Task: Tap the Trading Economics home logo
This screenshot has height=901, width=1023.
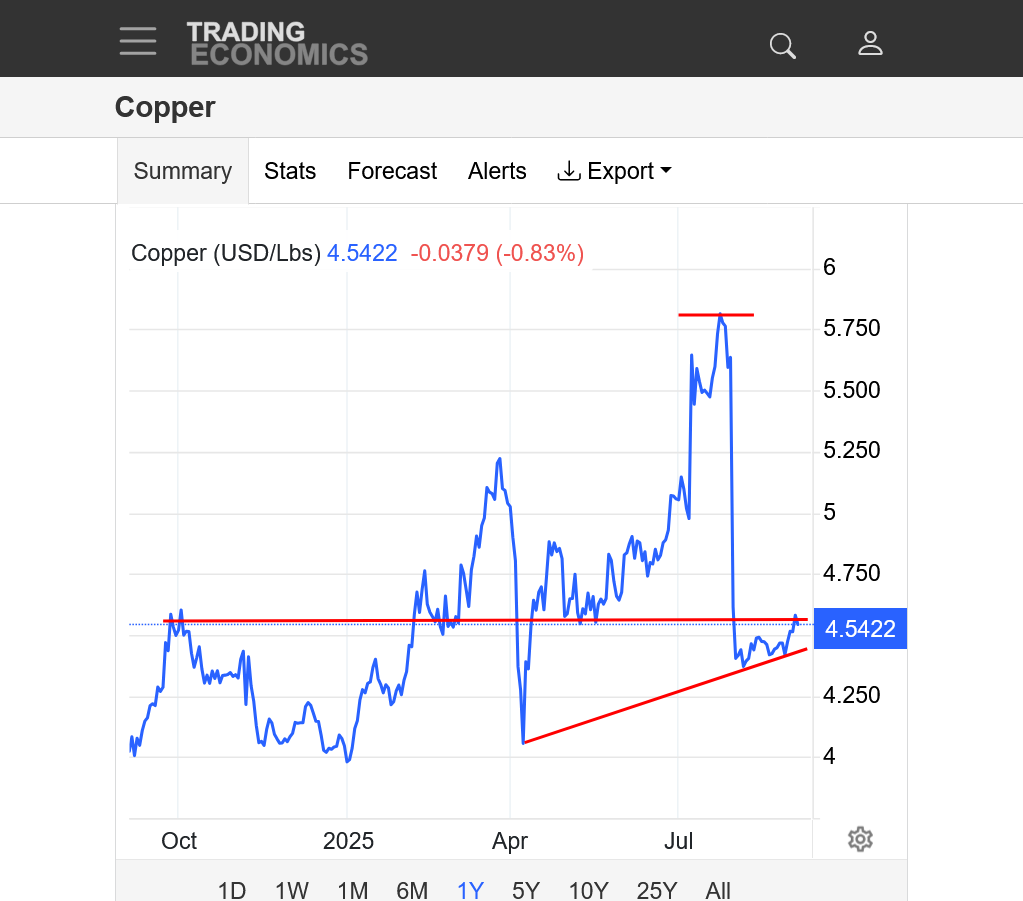Action: tap(277, 43)
